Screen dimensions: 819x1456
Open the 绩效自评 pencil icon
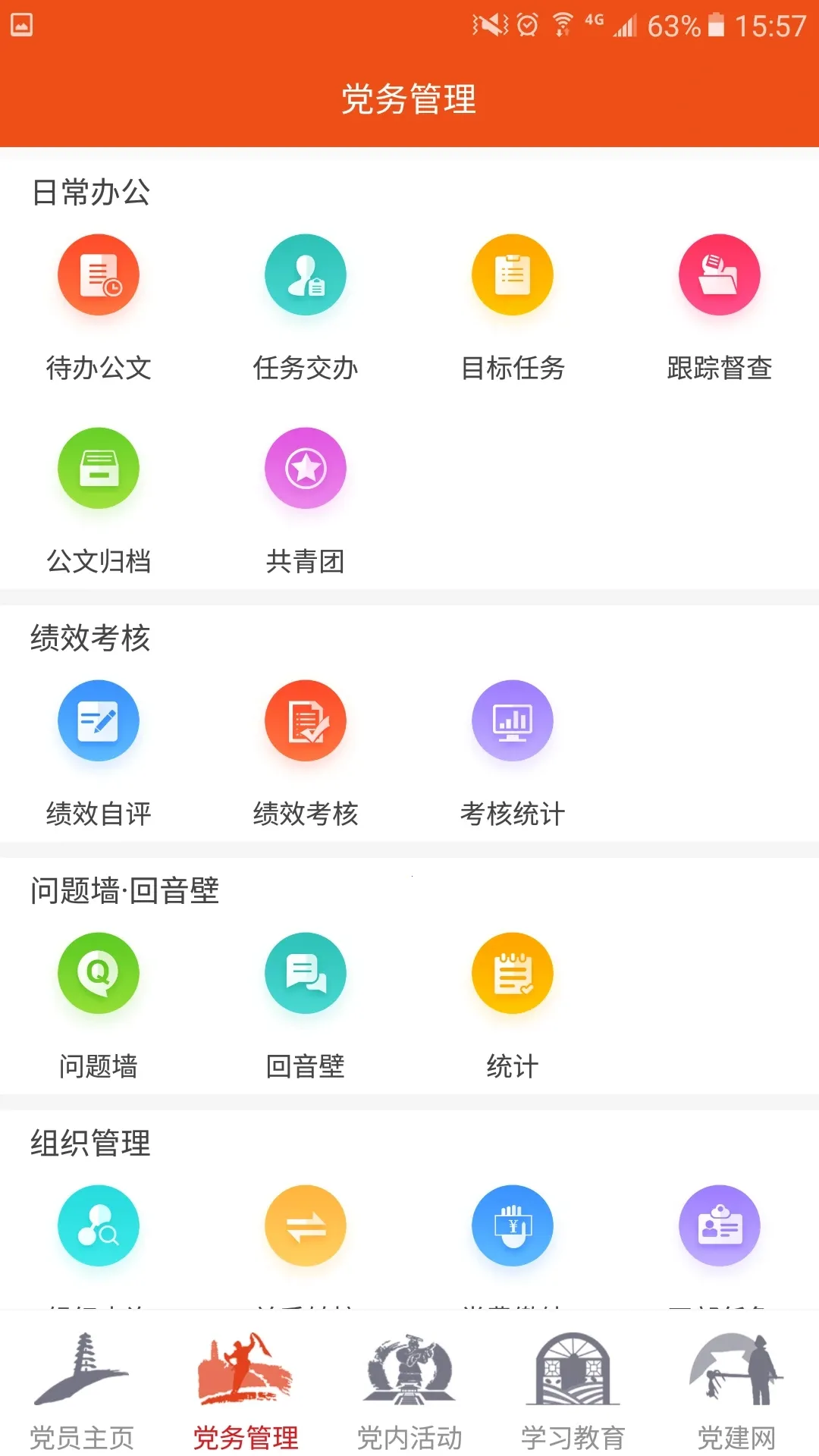[x=97, y=720]
